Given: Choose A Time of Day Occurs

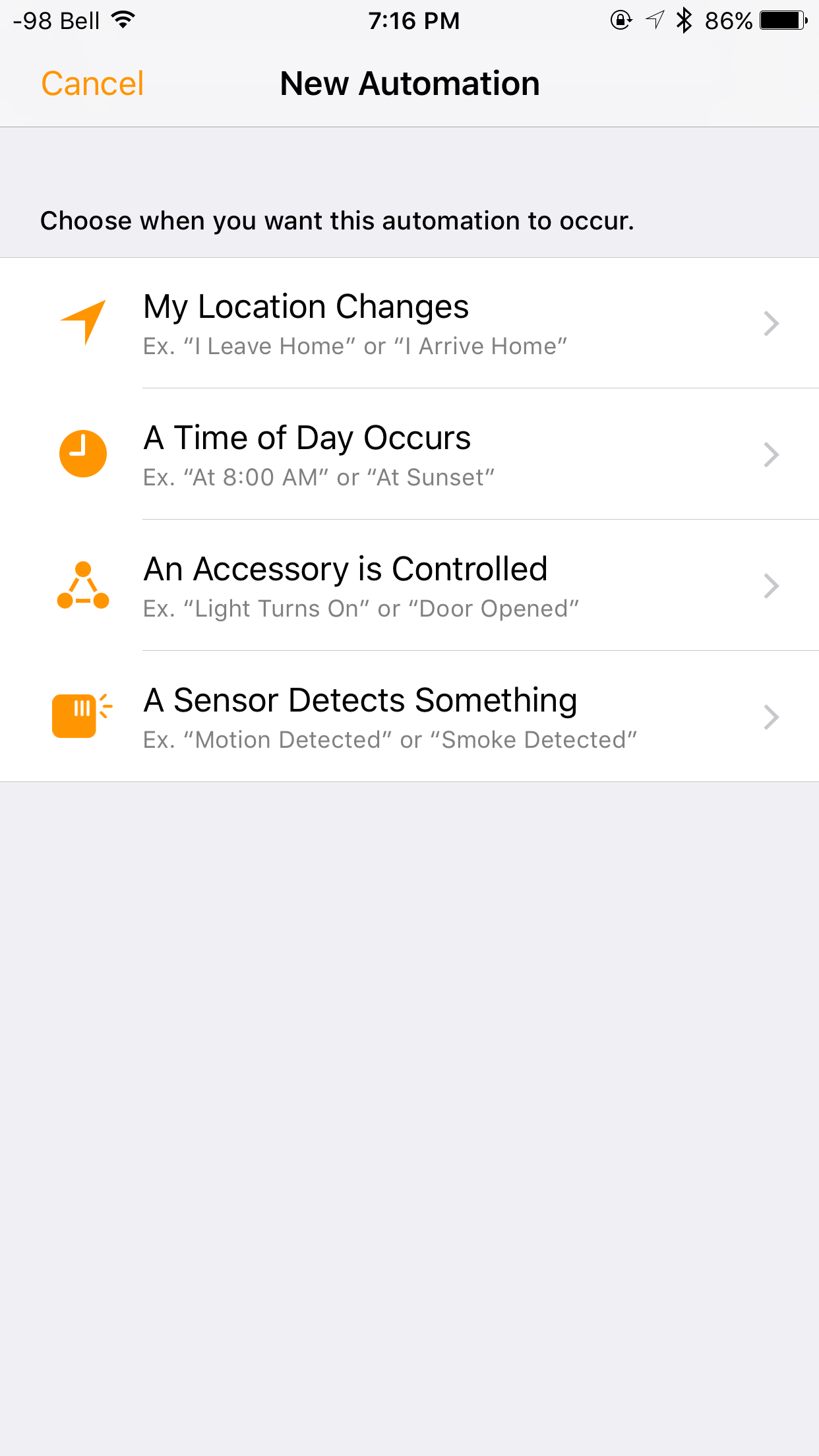Looking at the screenshot, I should (x=409, y=454).
